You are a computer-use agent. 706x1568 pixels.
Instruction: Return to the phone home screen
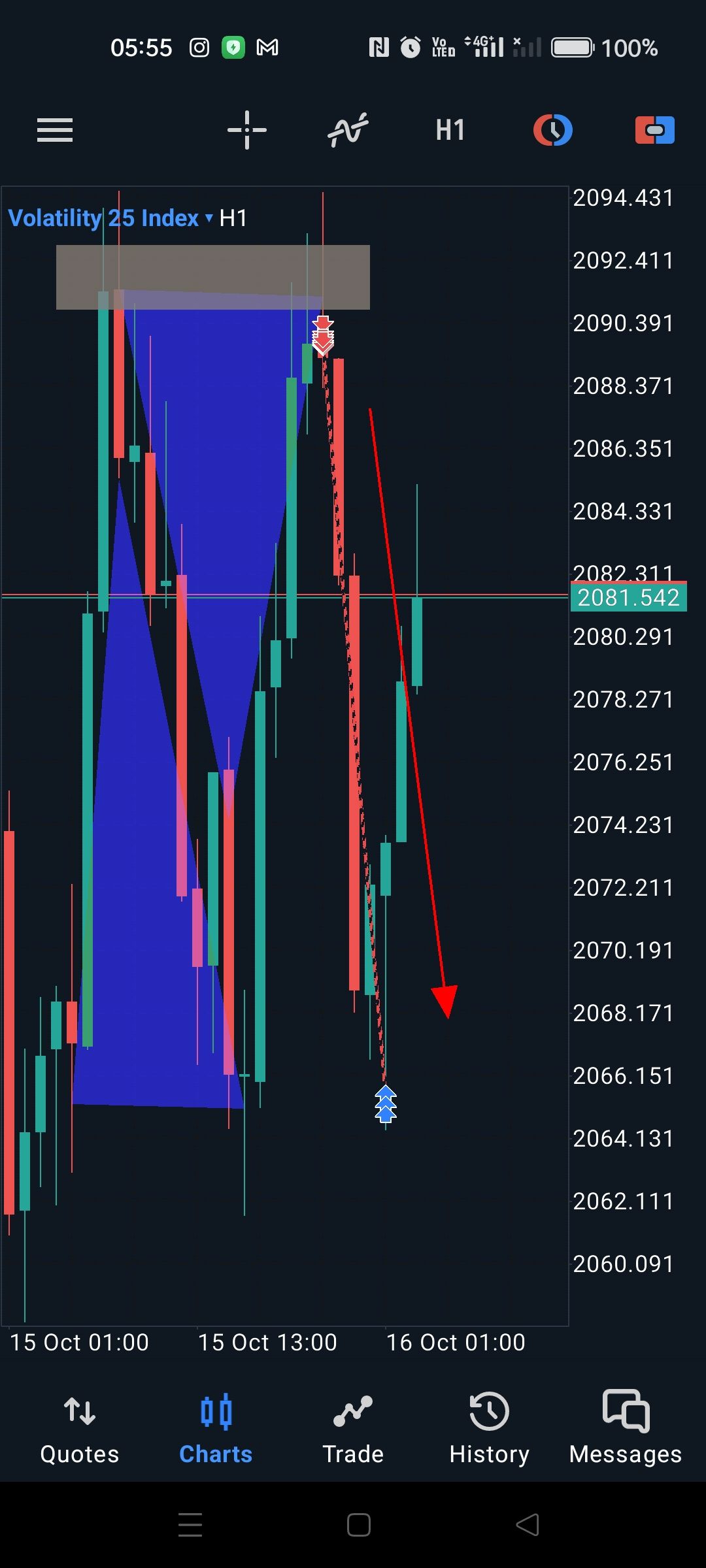click(359, 1525)
